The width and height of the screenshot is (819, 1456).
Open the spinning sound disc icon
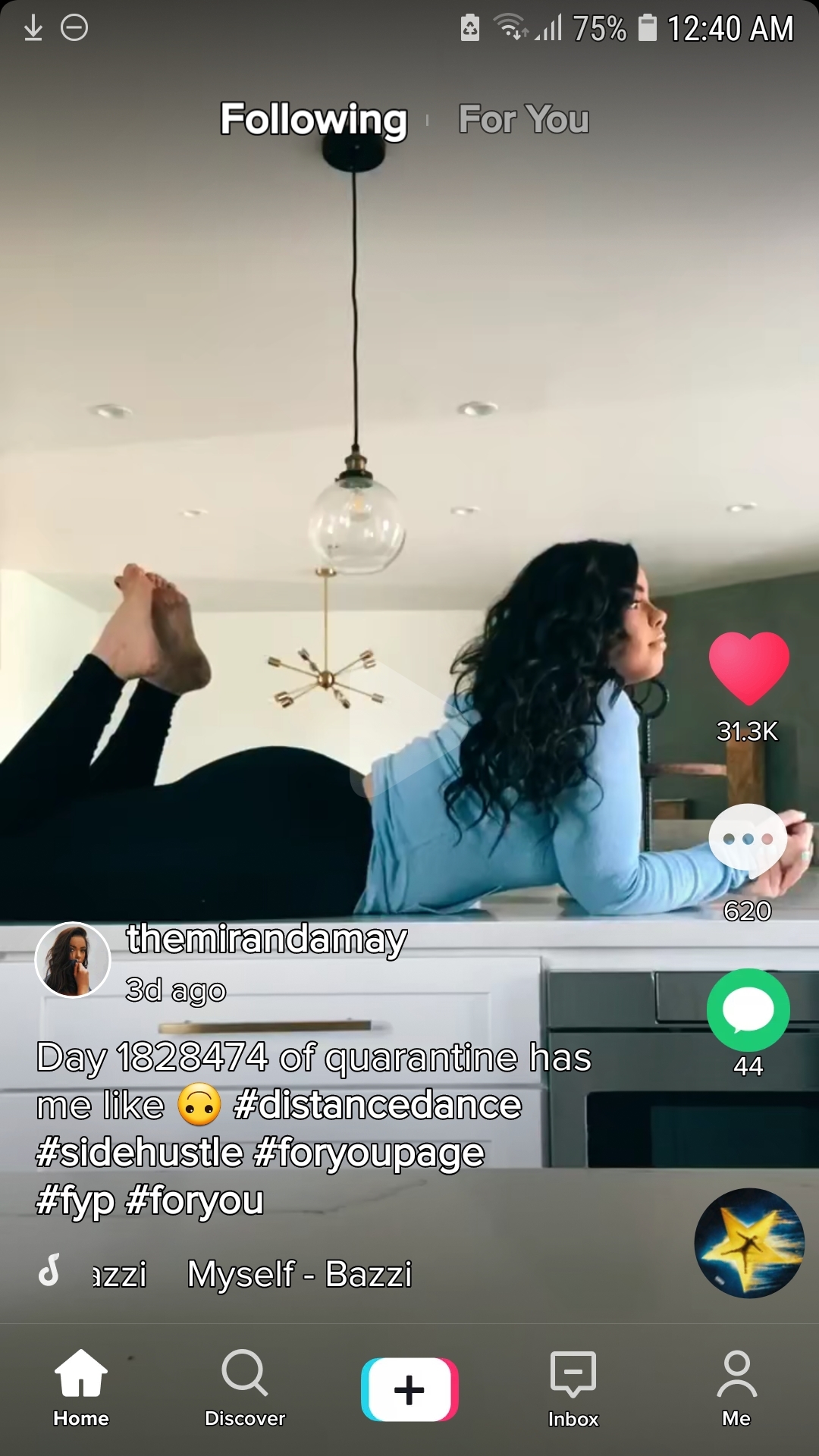pos(748,1242)
